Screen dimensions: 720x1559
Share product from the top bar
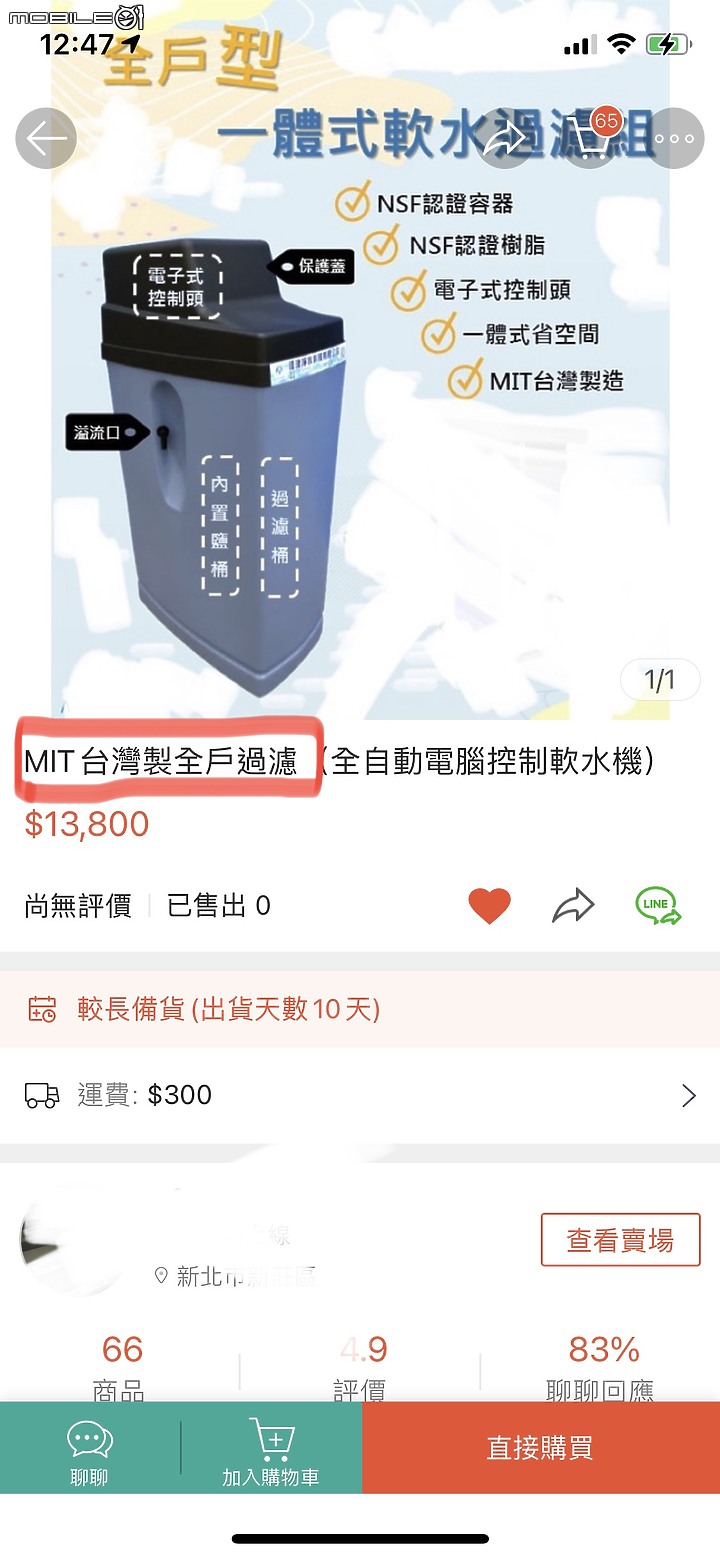(506, 138)
